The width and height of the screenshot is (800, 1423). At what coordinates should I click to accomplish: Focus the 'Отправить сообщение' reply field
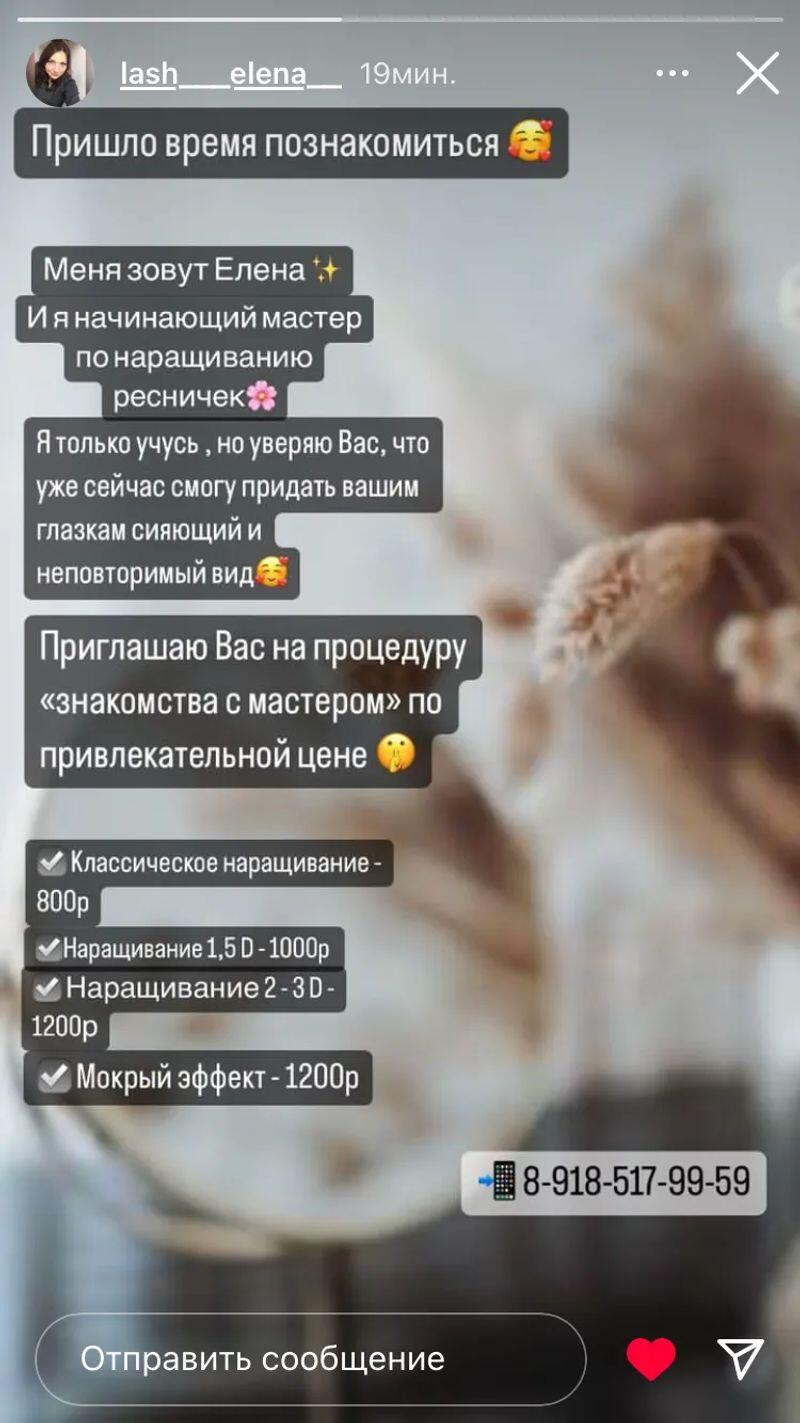click(310, 1359)
